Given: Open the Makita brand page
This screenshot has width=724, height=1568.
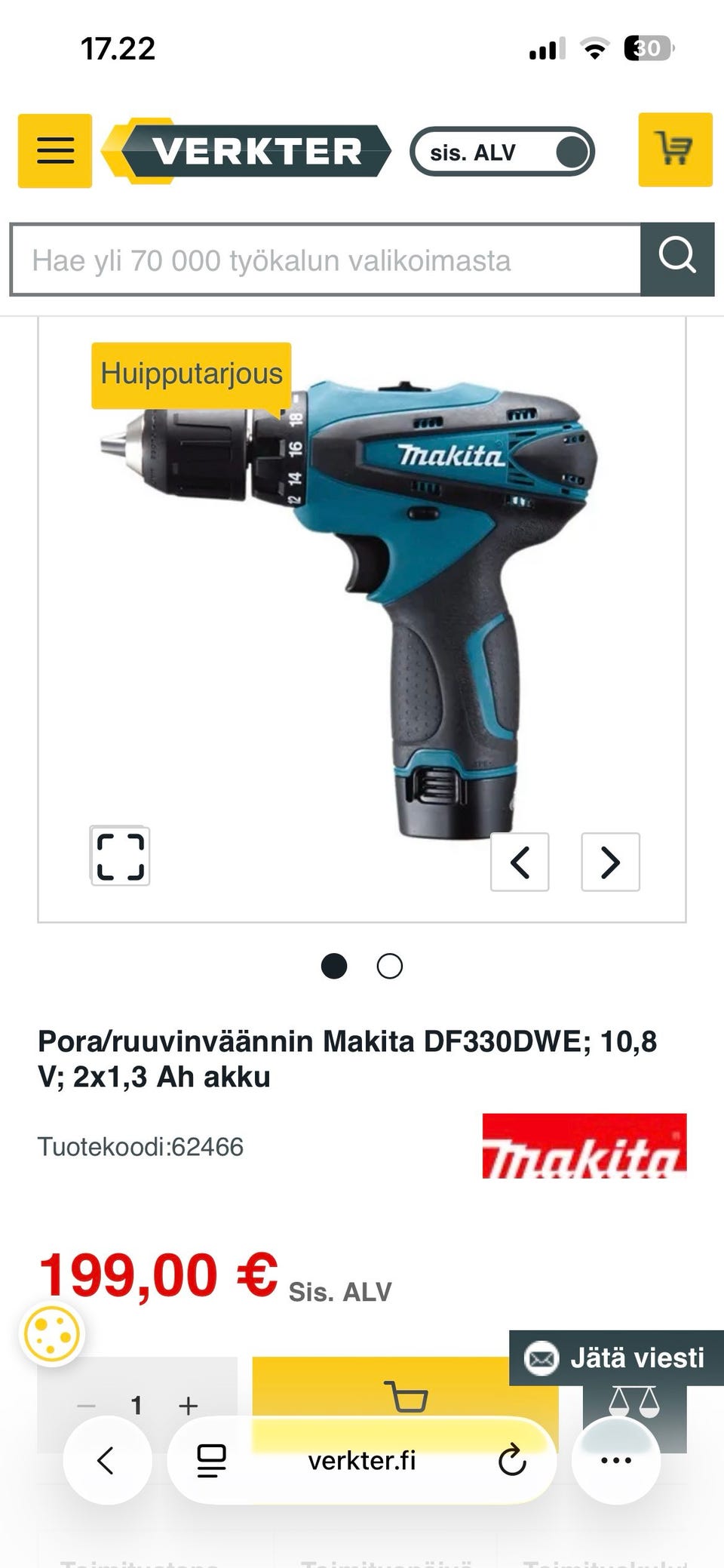Looking at the screenshot, I should coord(584,1145).
